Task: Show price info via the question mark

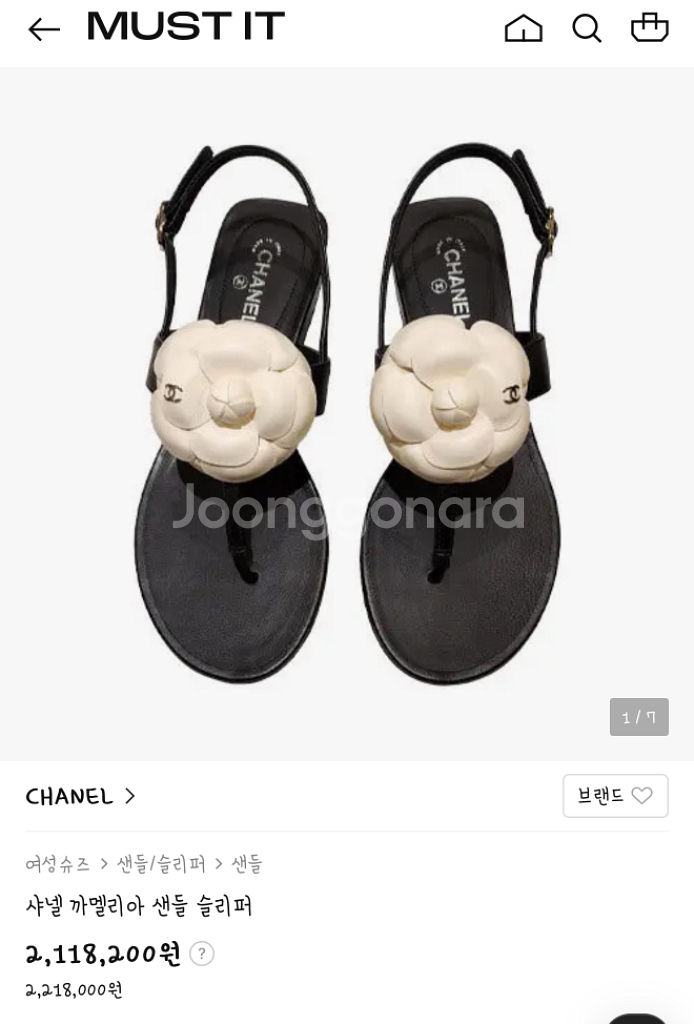Action: click(202, 954)
